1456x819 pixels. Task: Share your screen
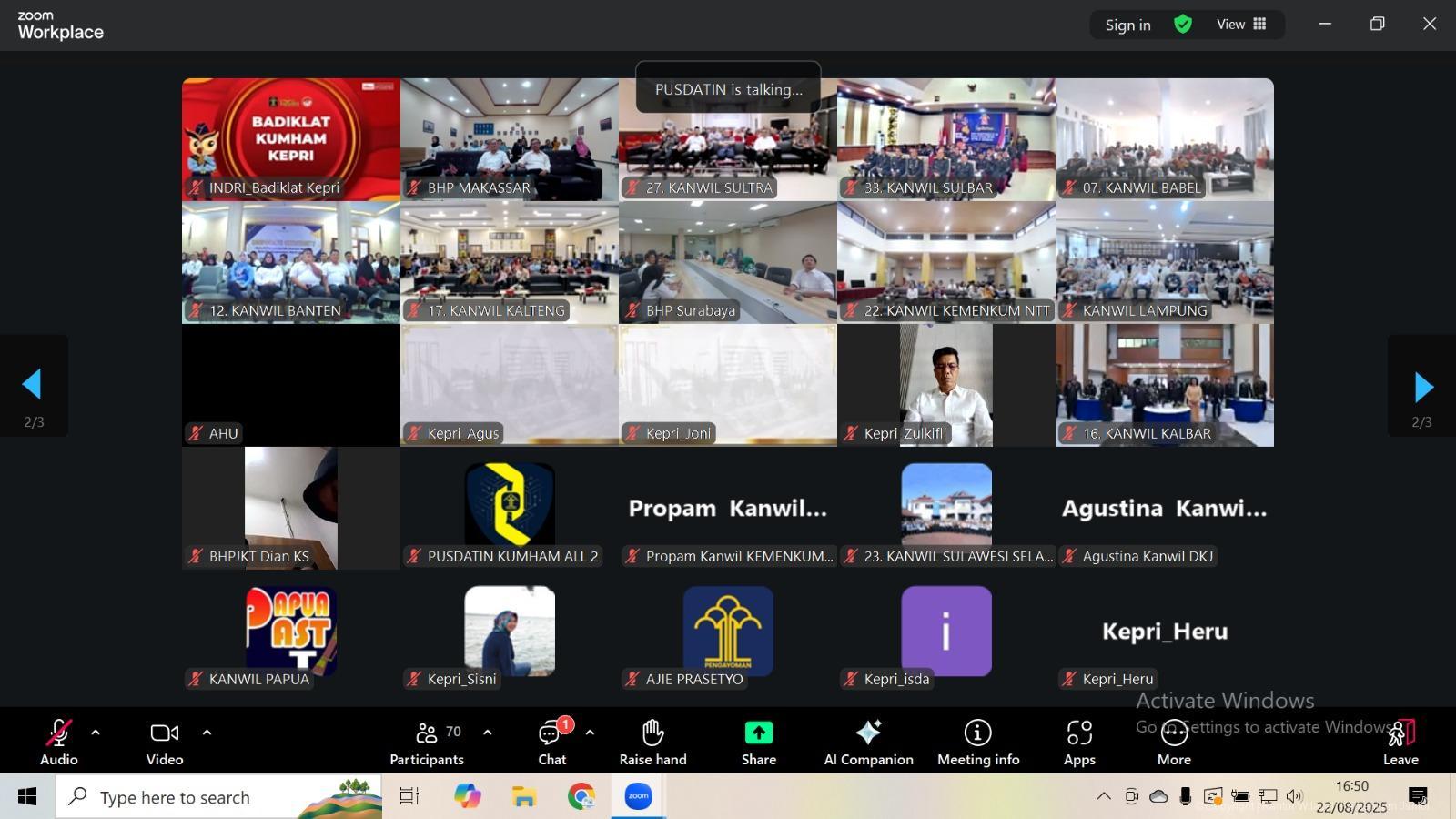(x=758, y=742)
